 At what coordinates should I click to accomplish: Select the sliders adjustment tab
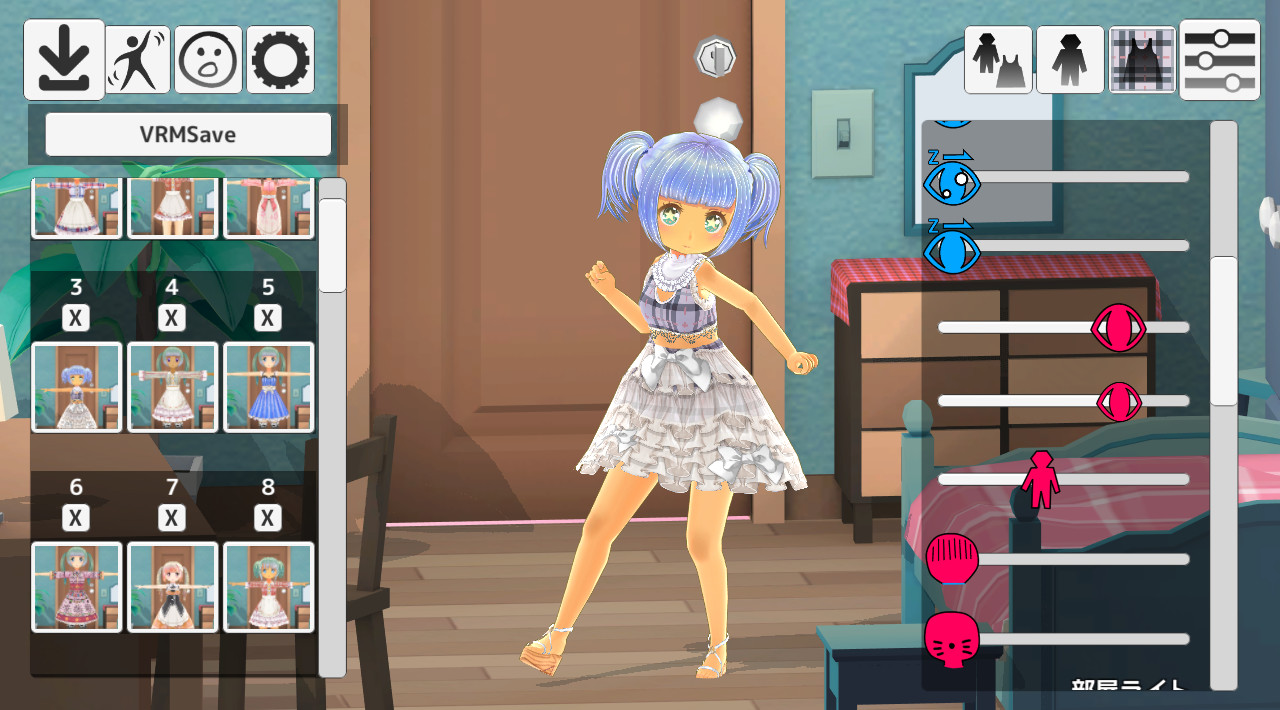pyautogui.click(x=1218, y=60)
